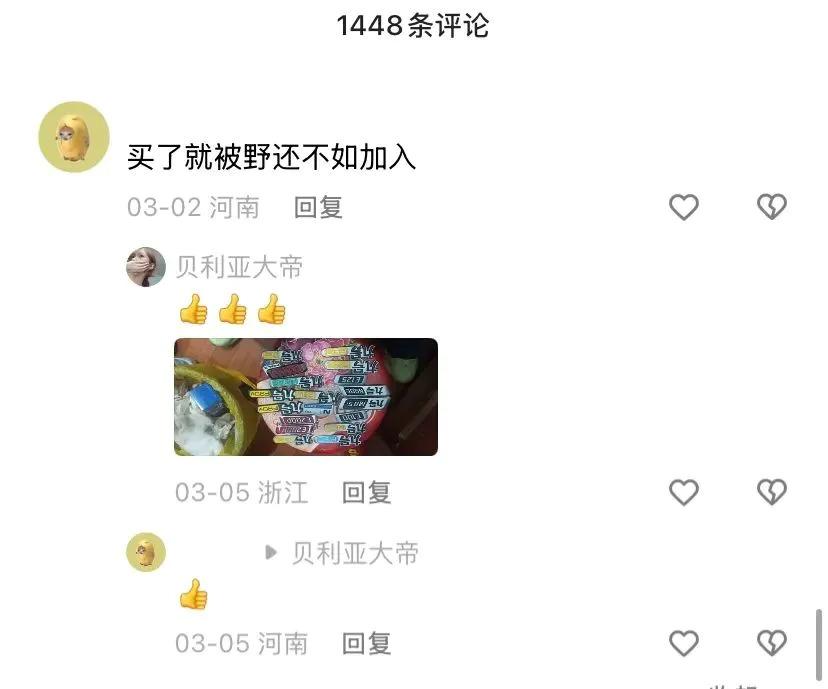Like the 03-05 浙江 reply
828x689 pixels.
[x=683, y=492]
